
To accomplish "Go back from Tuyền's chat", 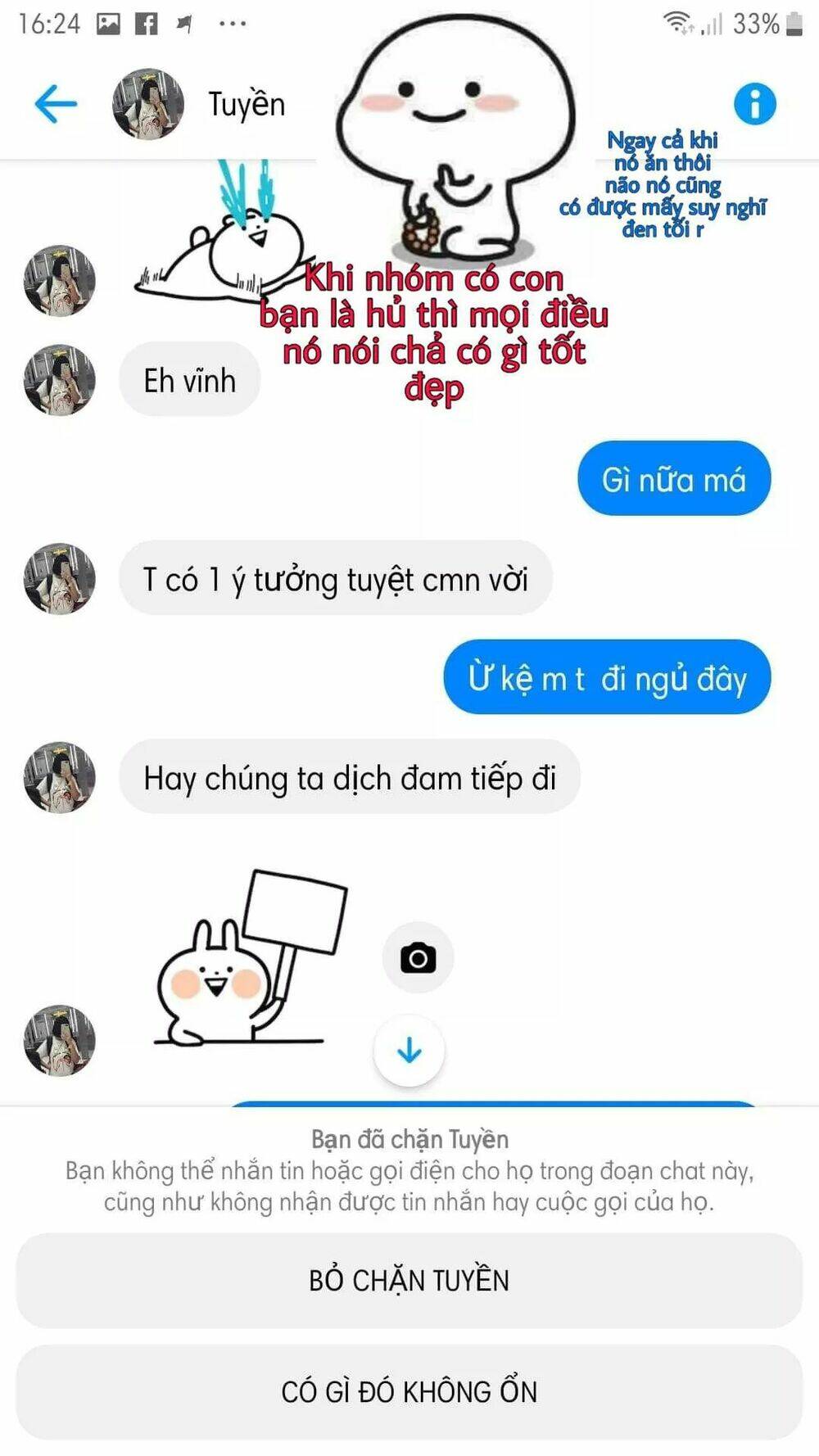I will [55, 104].
